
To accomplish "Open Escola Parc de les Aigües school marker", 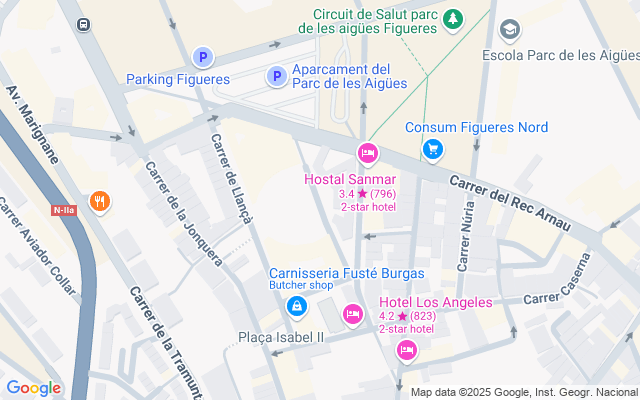I will [x=510, y=30].
